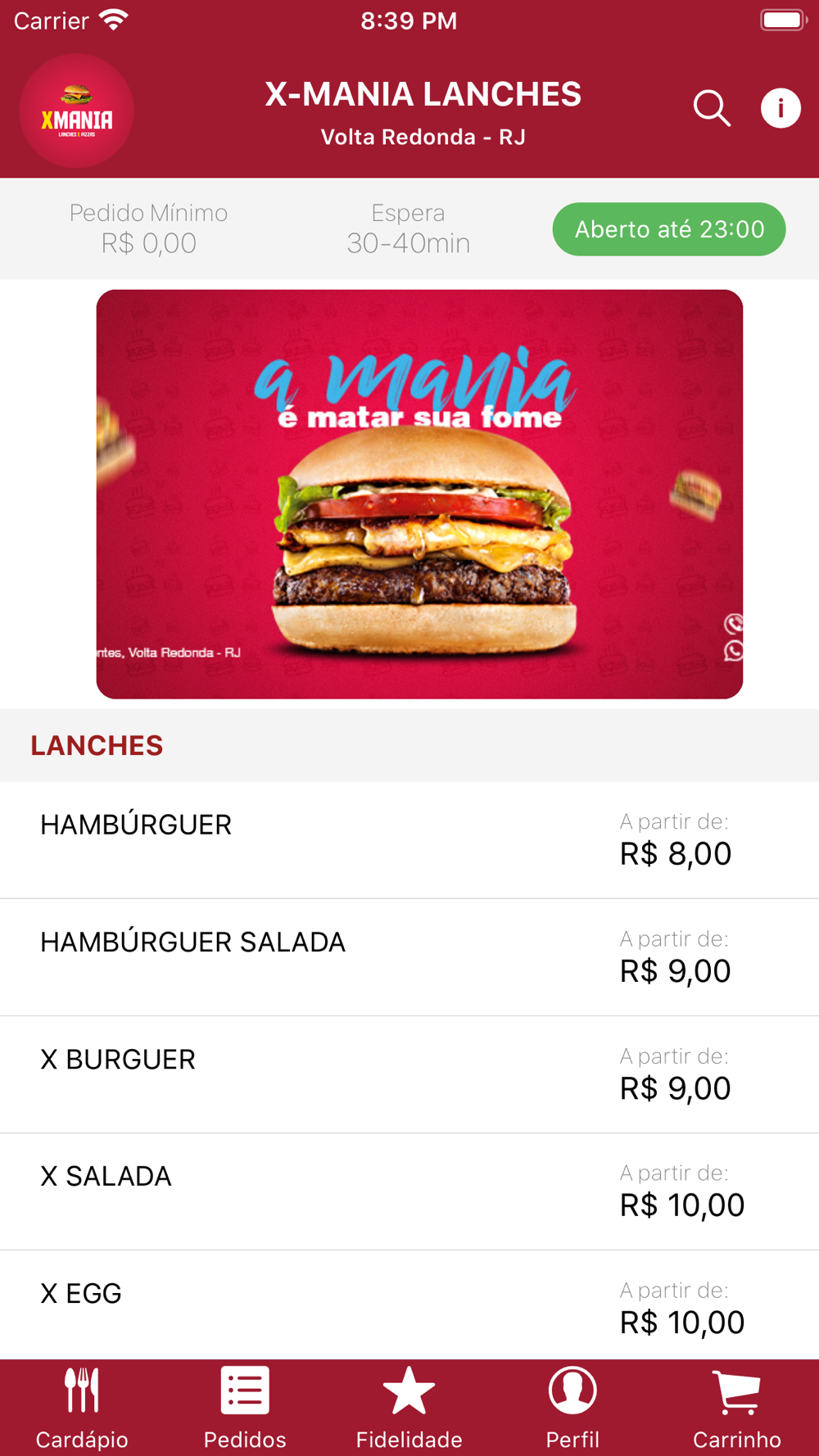Switch to the Cardápio tab
The image size is (819, 1456).
82,1408
